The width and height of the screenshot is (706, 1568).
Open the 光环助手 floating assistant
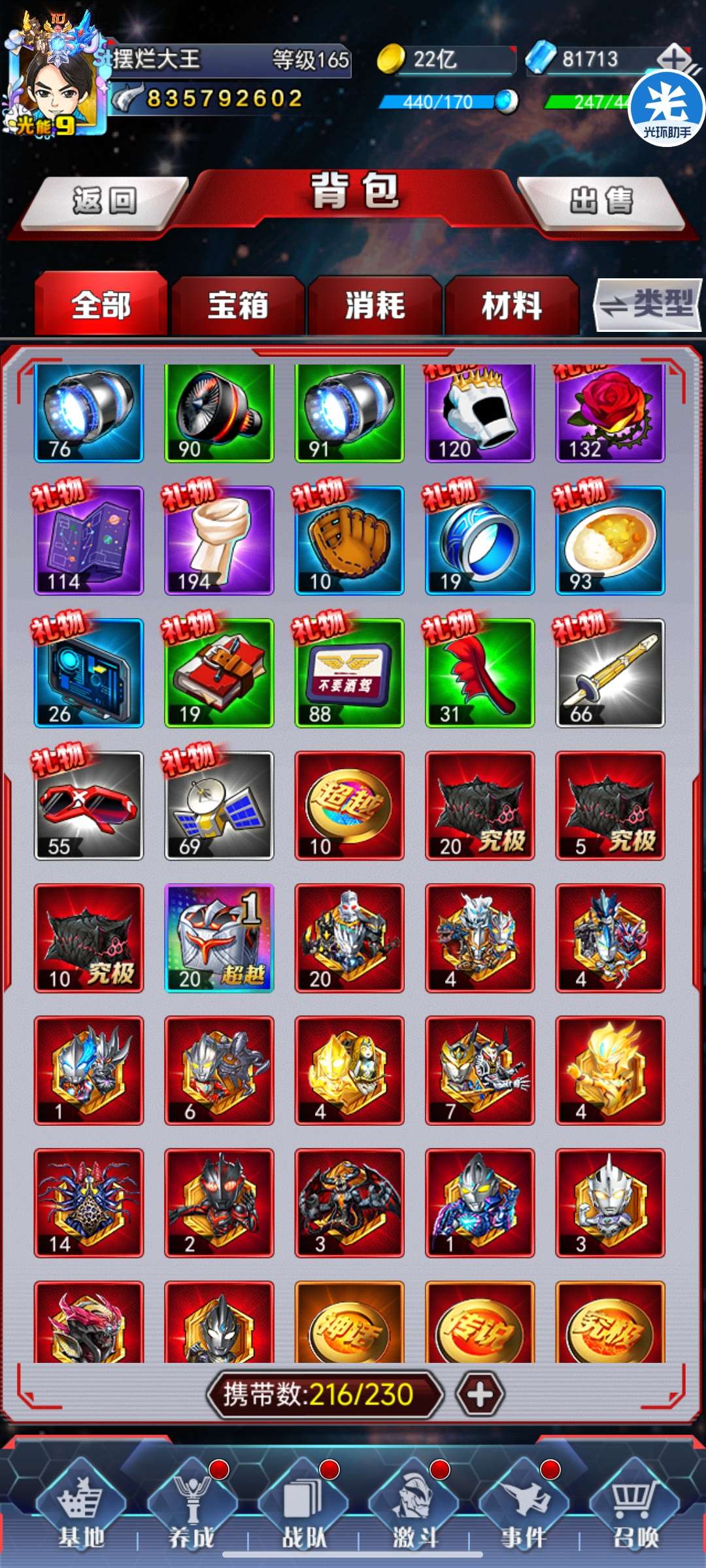pyautogui.click(x=667, y=108)
